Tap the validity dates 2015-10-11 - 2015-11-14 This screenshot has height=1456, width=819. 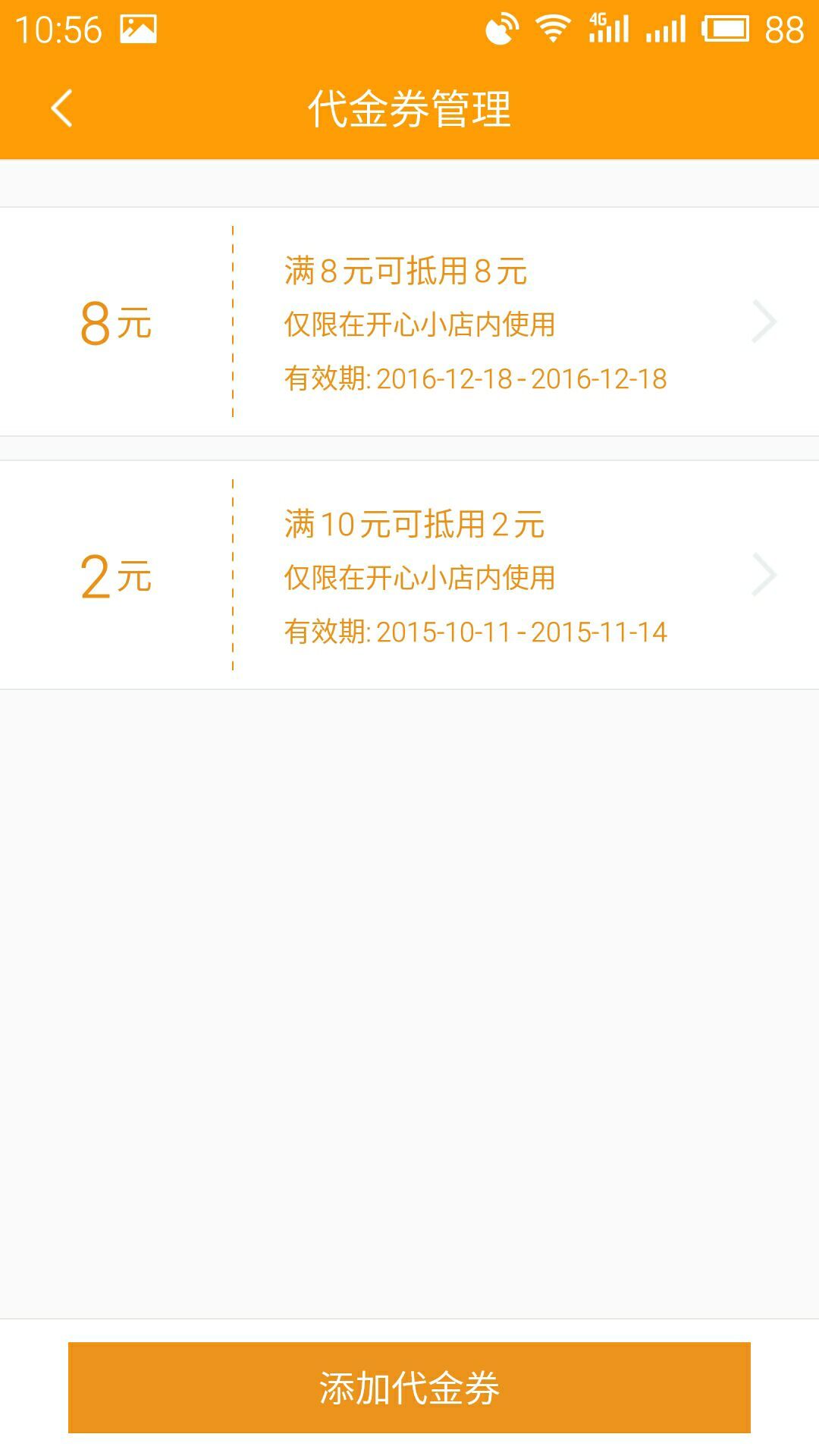pos(476,630)
